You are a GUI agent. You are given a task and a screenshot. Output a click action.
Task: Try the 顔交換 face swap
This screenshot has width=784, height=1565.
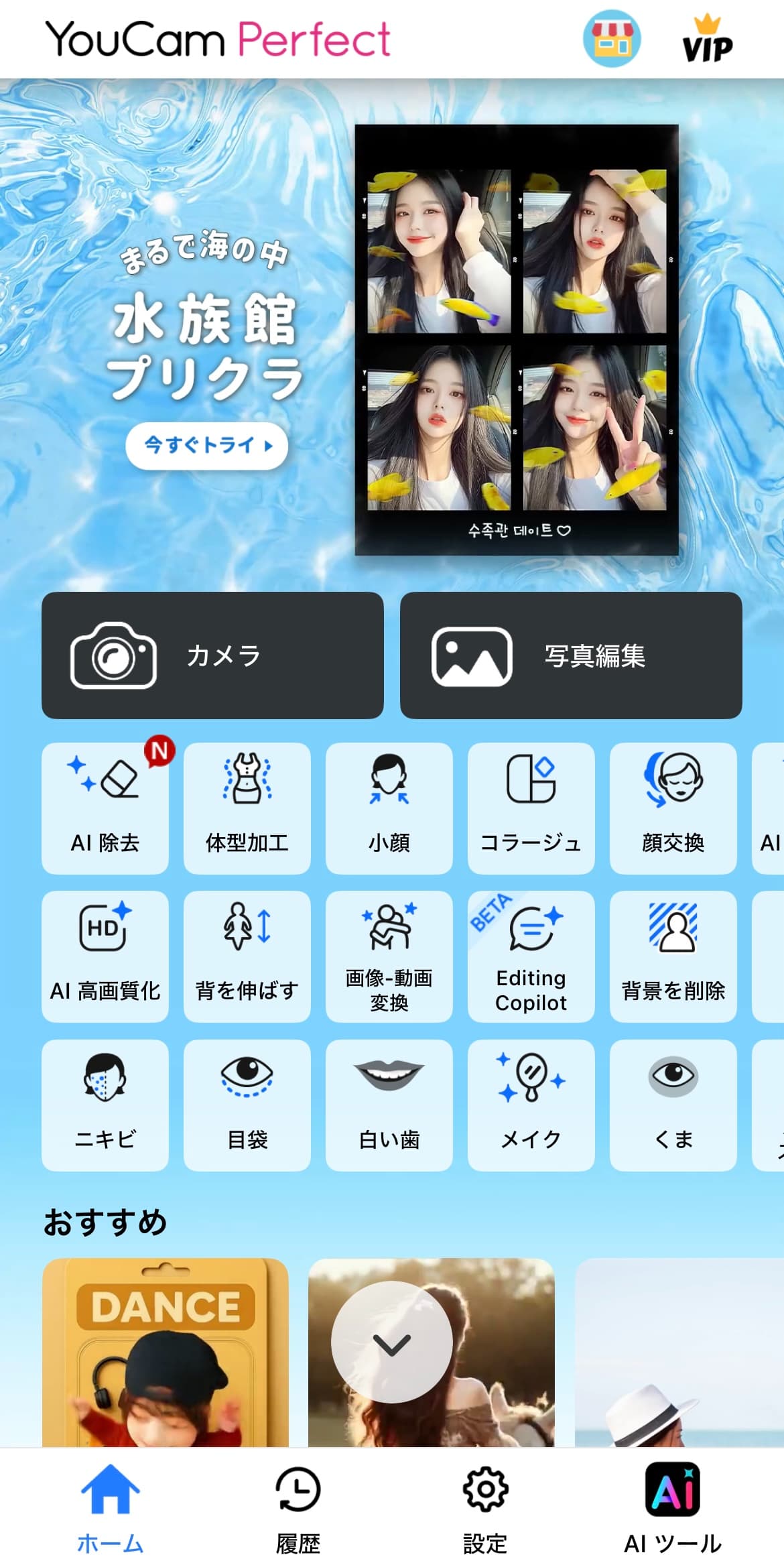click(x=673, y=808)
